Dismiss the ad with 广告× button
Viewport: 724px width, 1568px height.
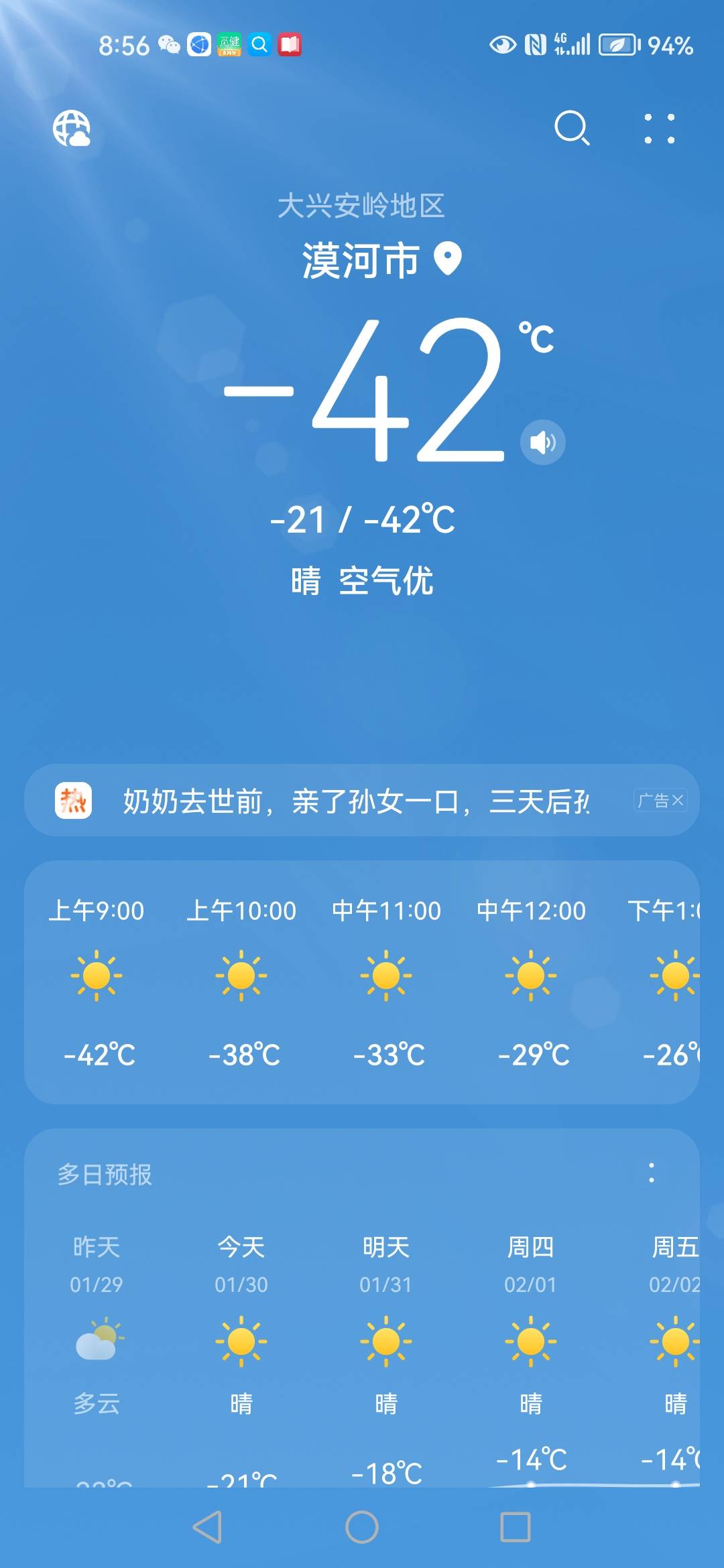pos(660,801)
